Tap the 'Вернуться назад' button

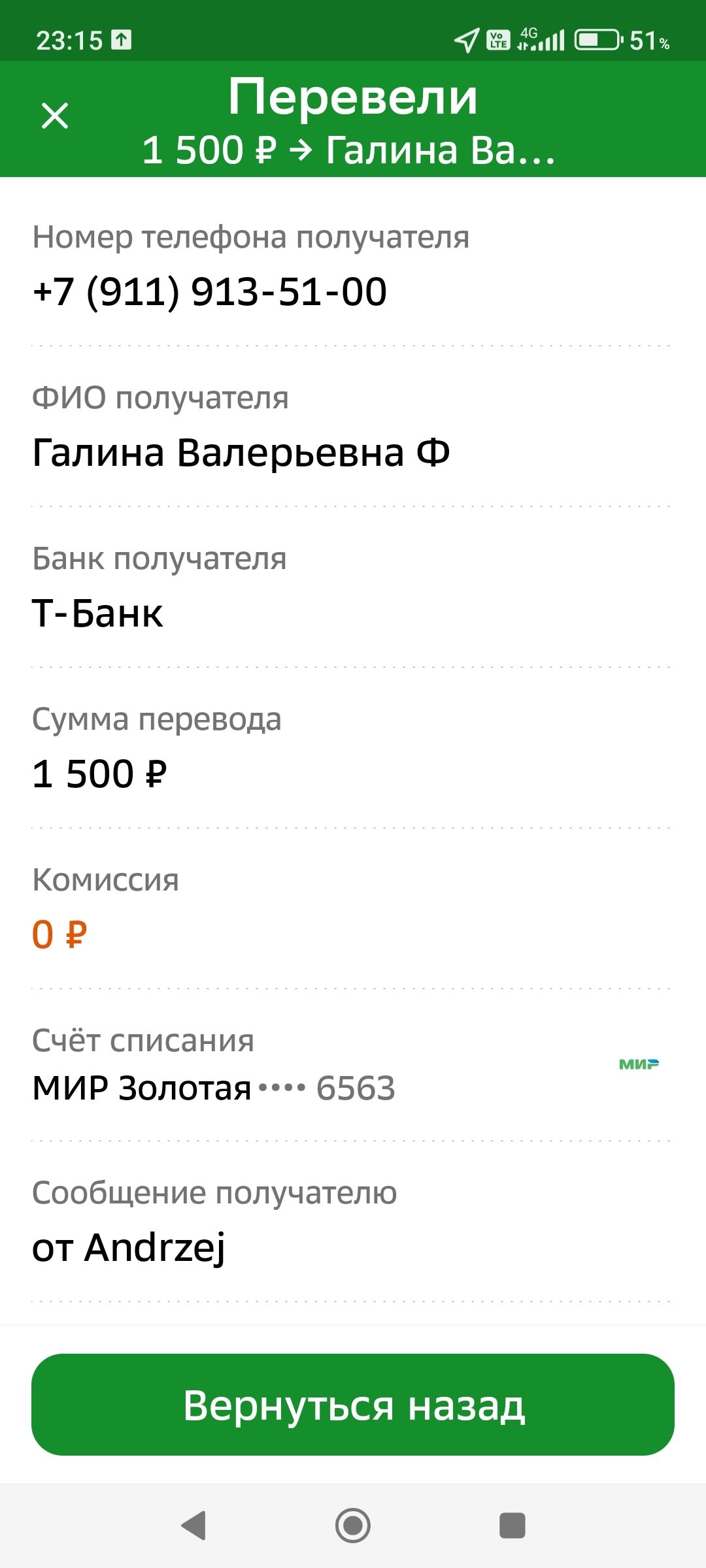353,1405
